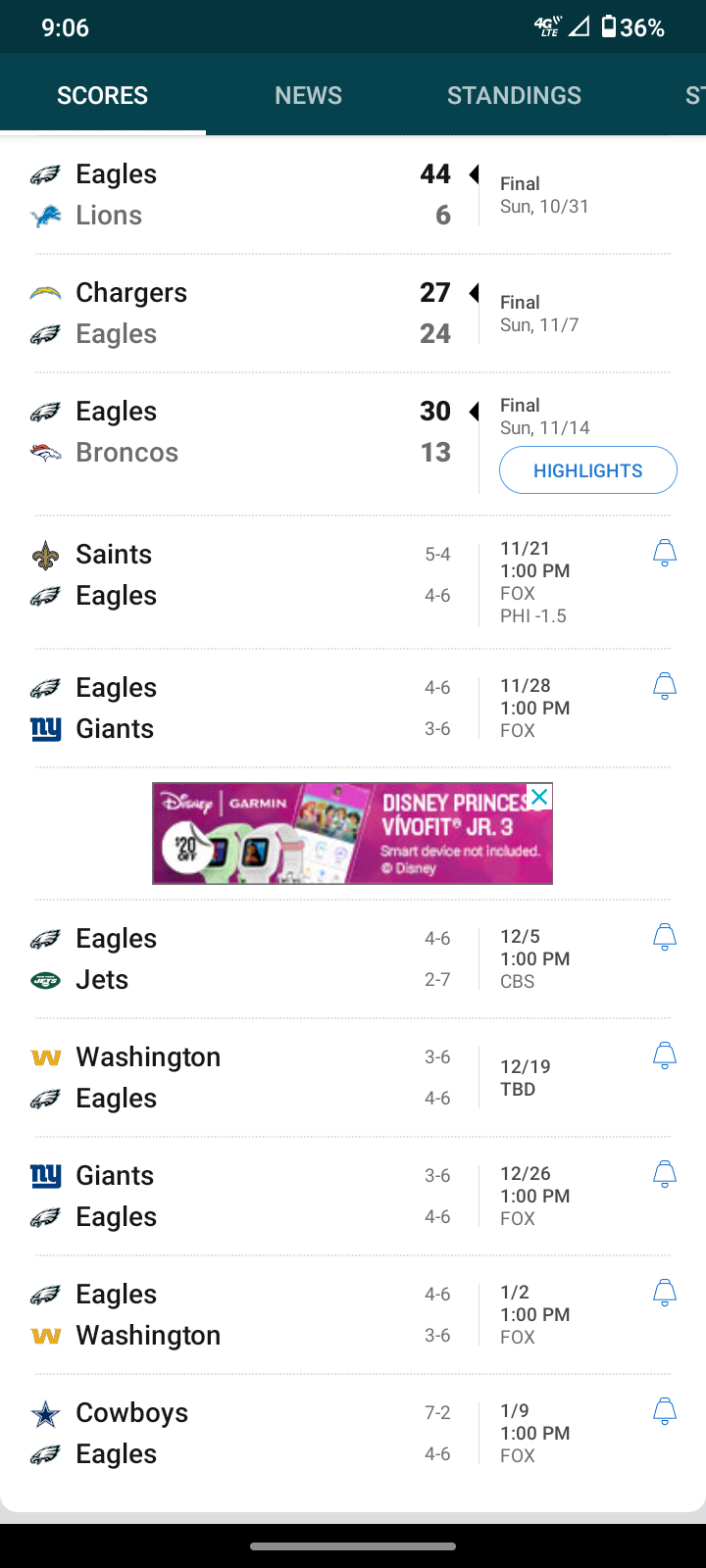The height and width of the screenshot is (1568, 706).
Task: Select the Scores tab
Action: pos(103,95)
